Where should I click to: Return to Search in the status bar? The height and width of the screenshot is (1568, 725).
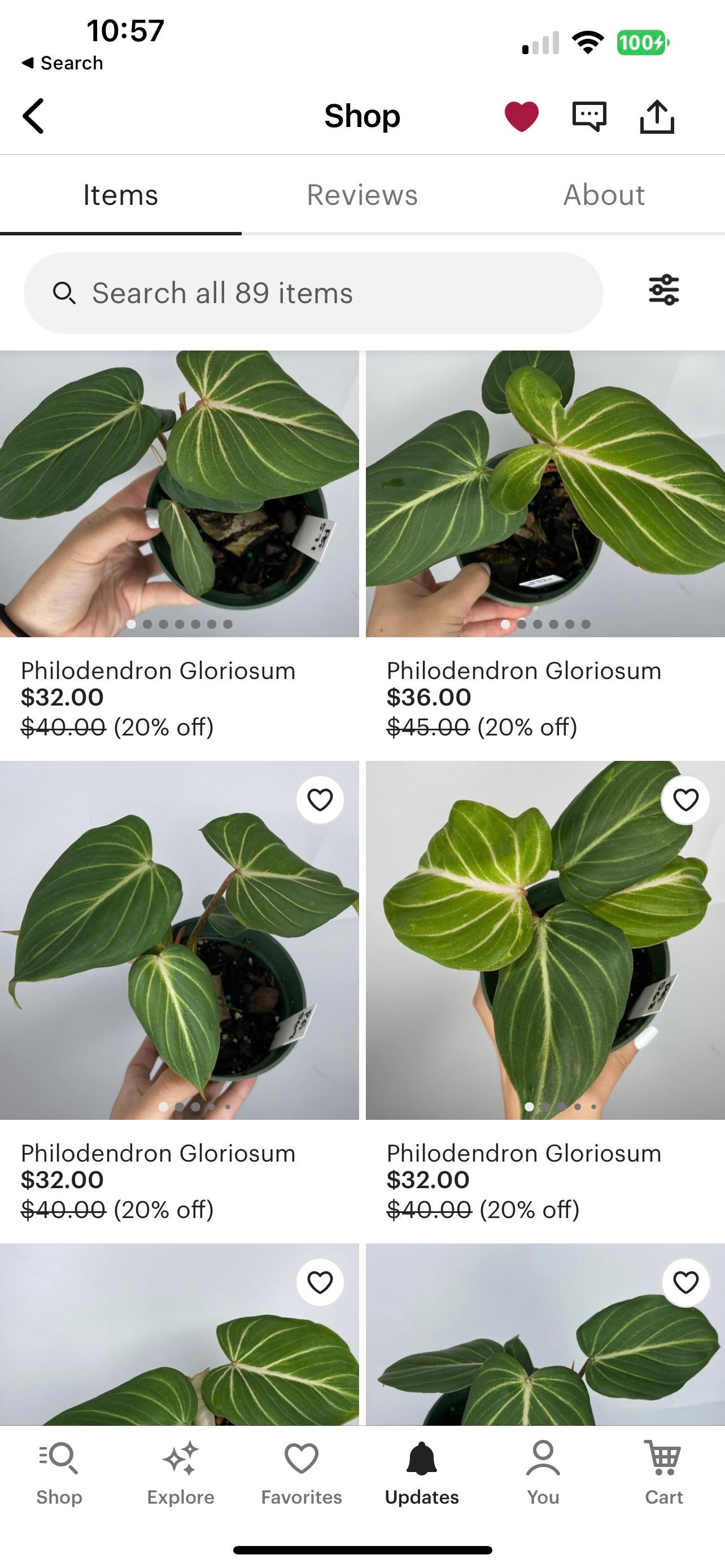click(62, 63)
